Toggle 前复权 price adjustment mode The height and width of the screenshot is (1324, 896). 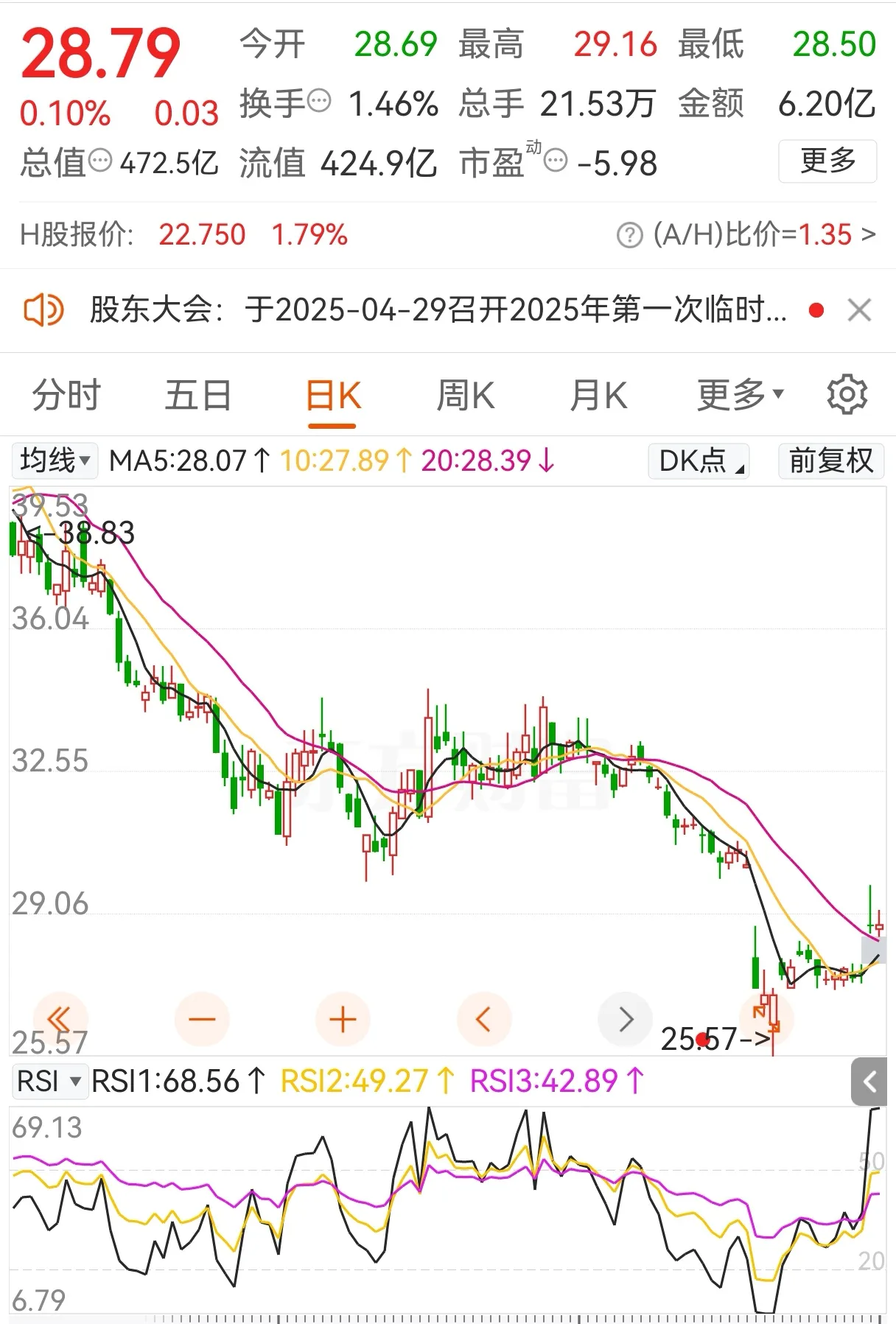[x=831, y=461]
